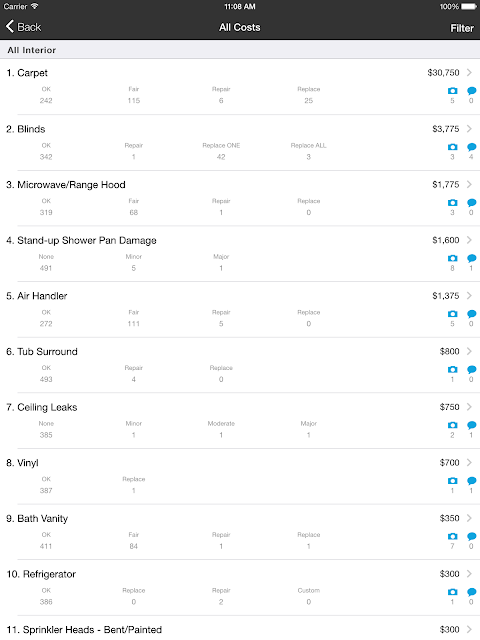The height and width of the screenshot is (640, 480).
Task: Open the Filter options
Action: click(x=462, y=28)
